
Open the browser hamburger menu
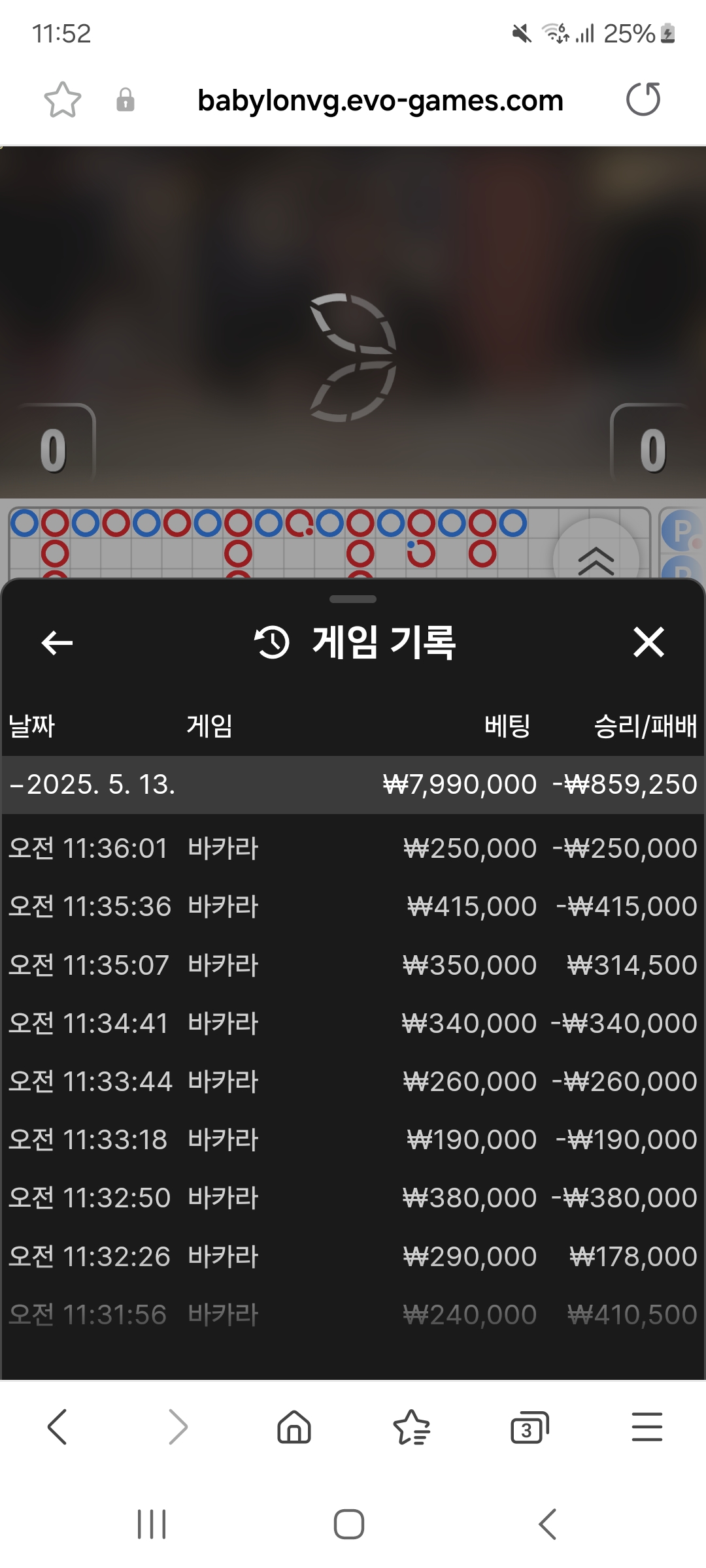(x=647, y=1428)
